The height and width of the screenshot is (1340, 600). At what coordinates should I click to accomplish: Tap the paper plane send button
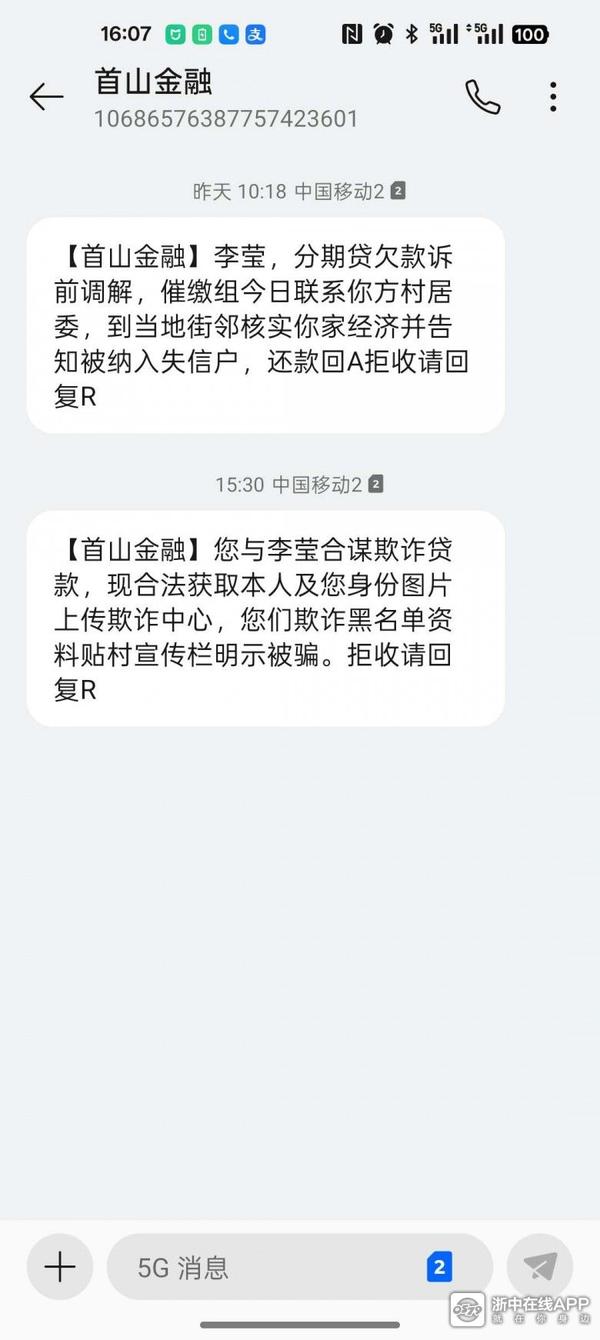(x=540, y=1267)
